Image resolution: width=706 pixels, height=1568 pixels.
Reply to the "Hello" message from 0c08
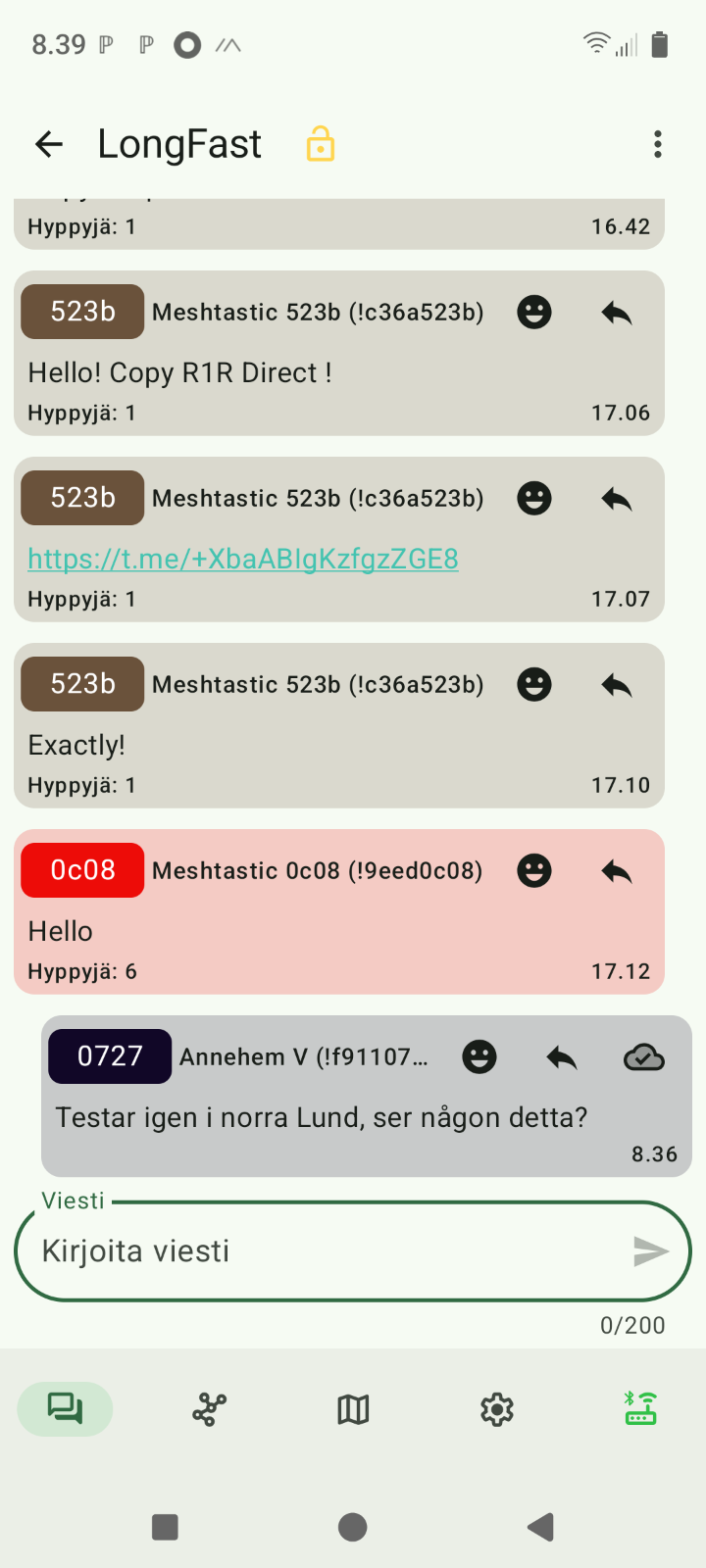[617, 871]
